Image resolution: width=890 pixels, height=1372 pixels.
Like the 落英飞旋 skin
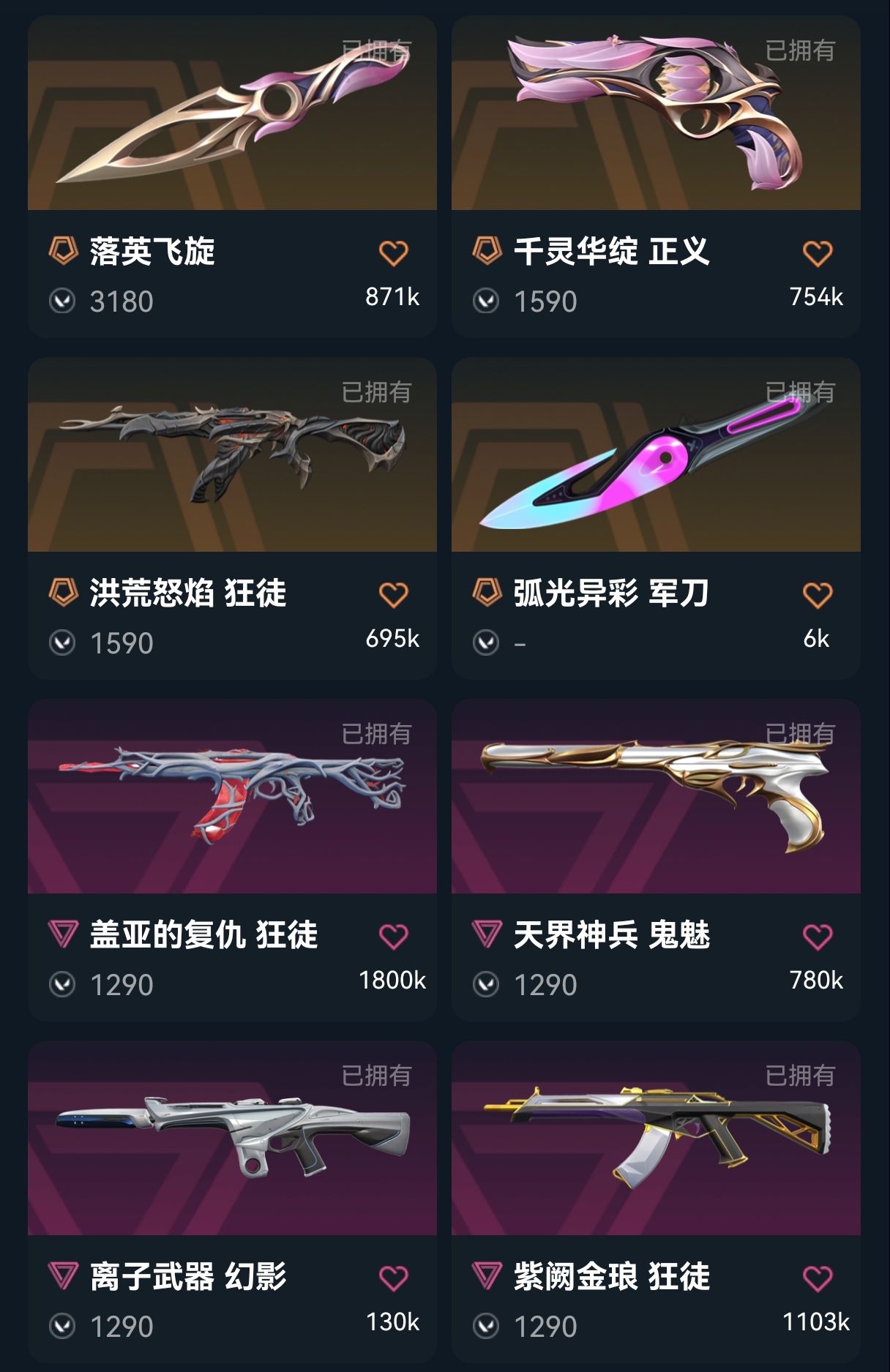[393, 253]
